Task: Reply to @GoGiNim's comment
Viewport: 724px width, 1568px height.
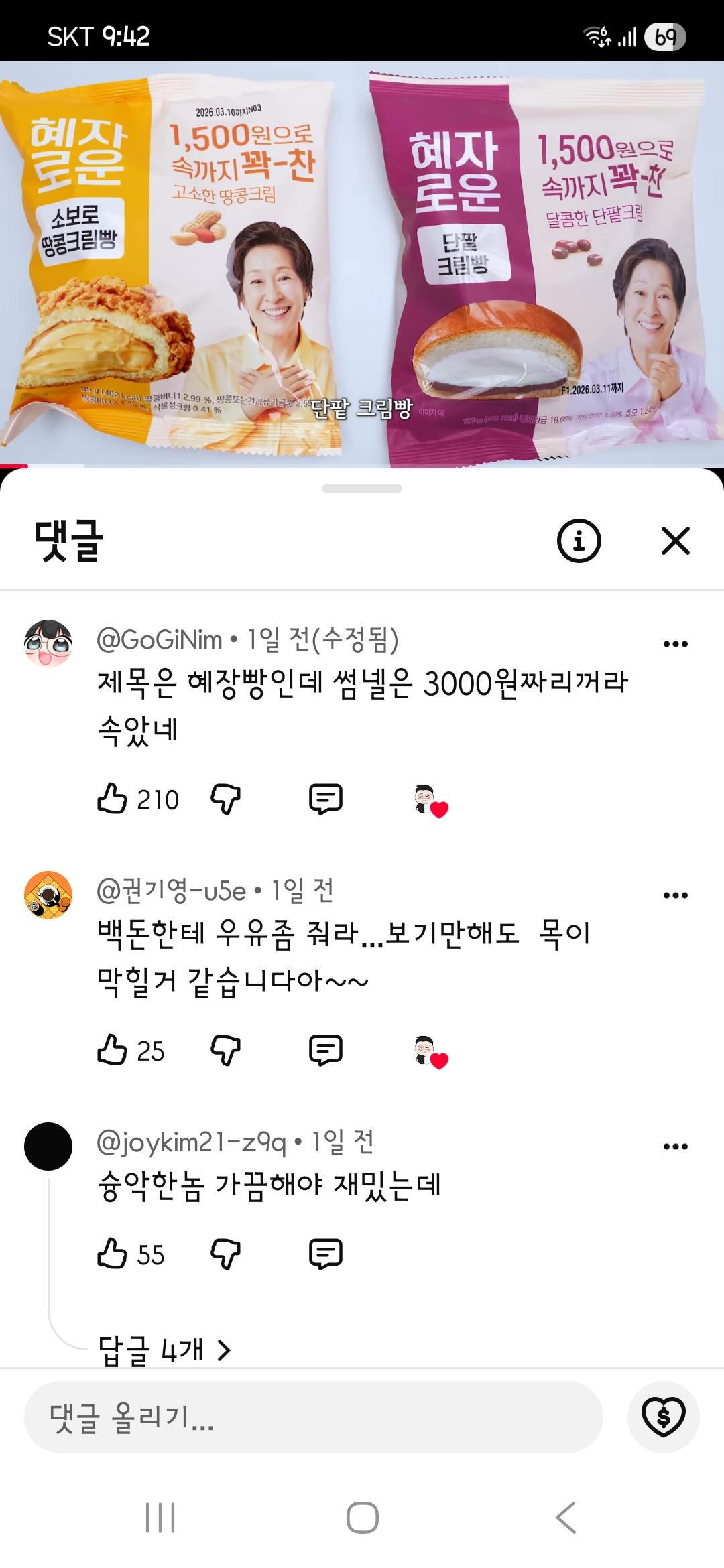Action: click(x=326, y=799)
